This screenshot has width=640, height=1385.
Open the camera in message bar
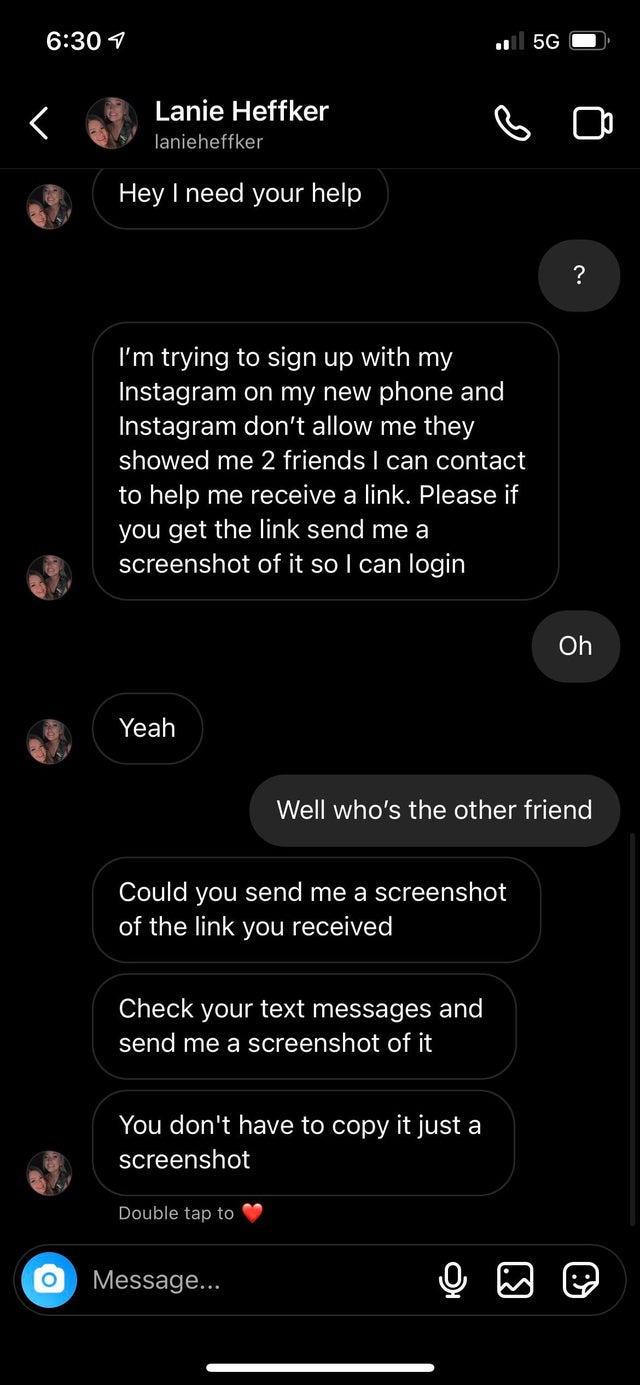point(49,1279)
